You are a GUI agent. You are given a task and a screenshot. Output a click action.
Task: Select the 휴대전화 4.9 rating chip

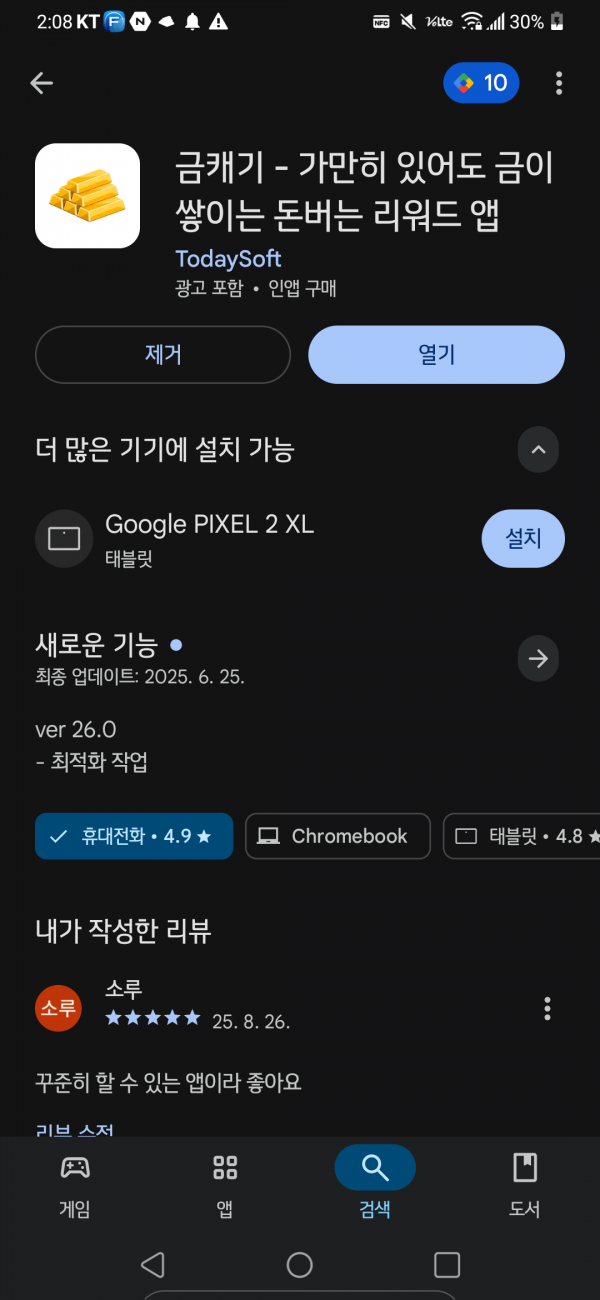[134, 836]
